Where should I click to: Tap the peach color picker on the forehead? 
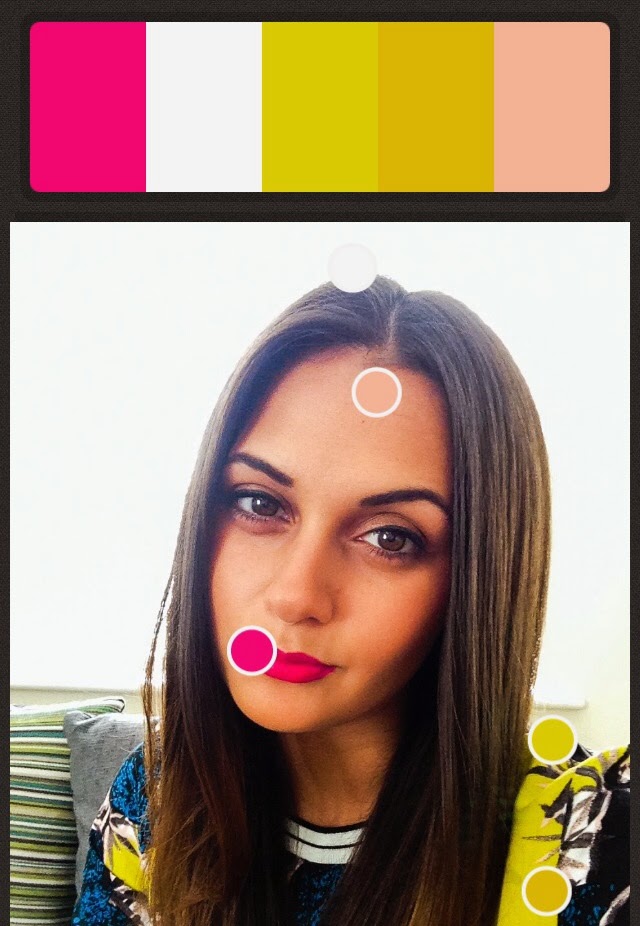[x=377, y=392]
